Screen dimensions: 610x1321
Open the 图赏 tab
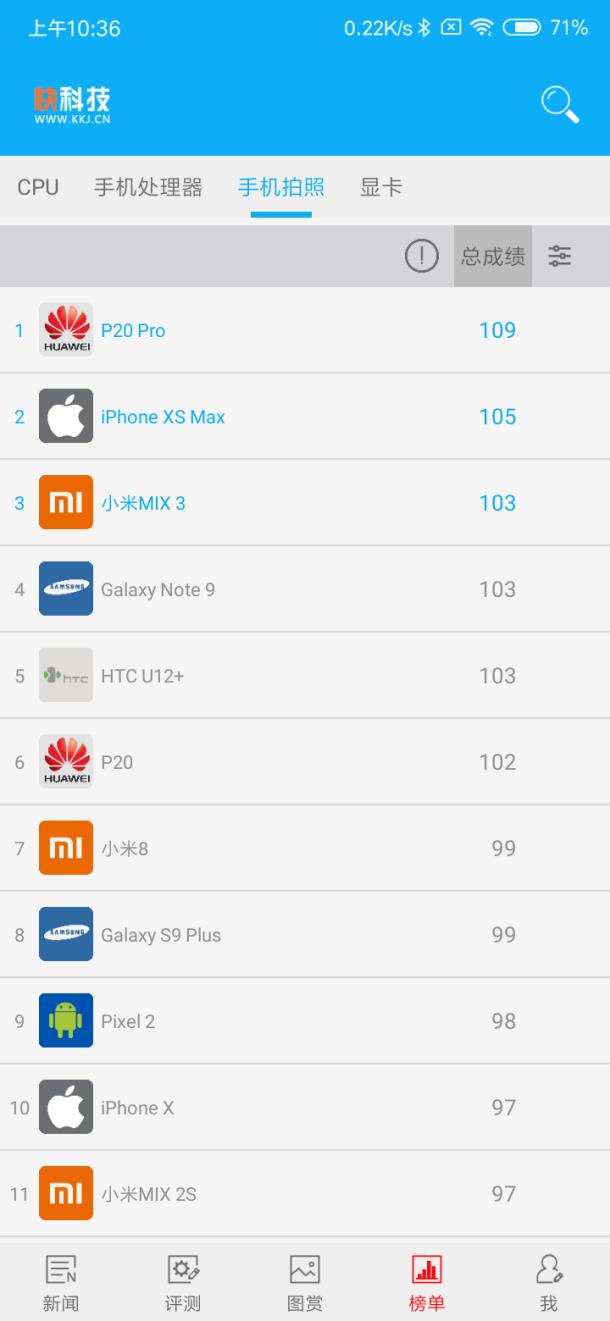pos(305,1282)
